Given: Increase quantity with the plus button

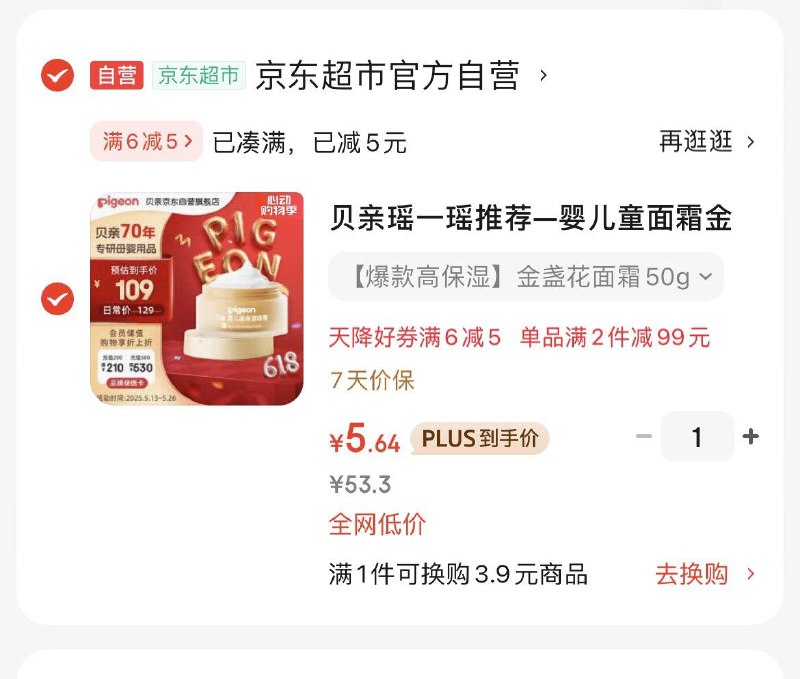Looking at the screenshot, I should [751, 437].
